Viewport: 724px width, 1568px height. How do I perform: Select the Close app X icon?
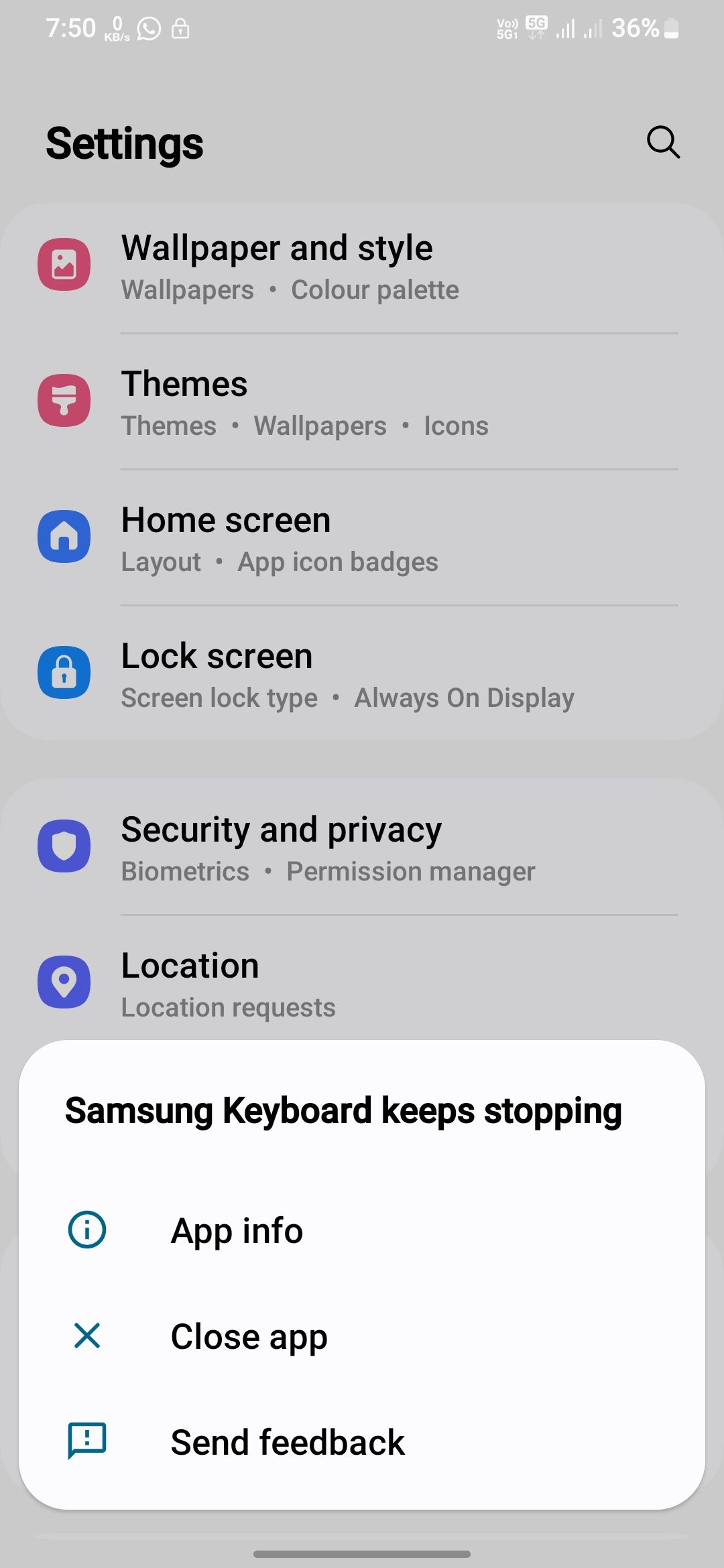click(87, 1335)
